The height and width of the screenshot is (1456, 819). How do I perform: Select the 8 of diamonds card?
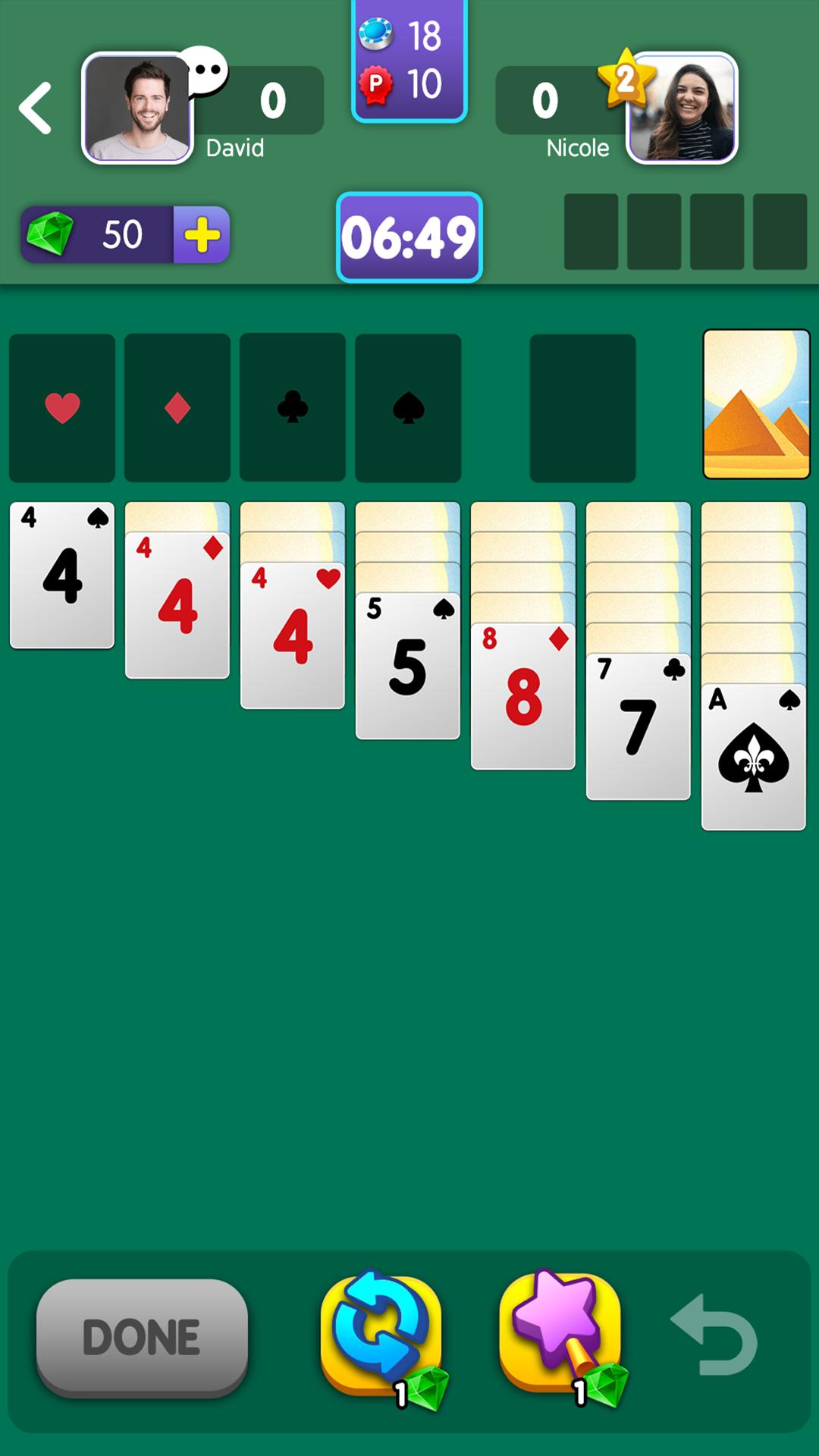click(523, 696)
